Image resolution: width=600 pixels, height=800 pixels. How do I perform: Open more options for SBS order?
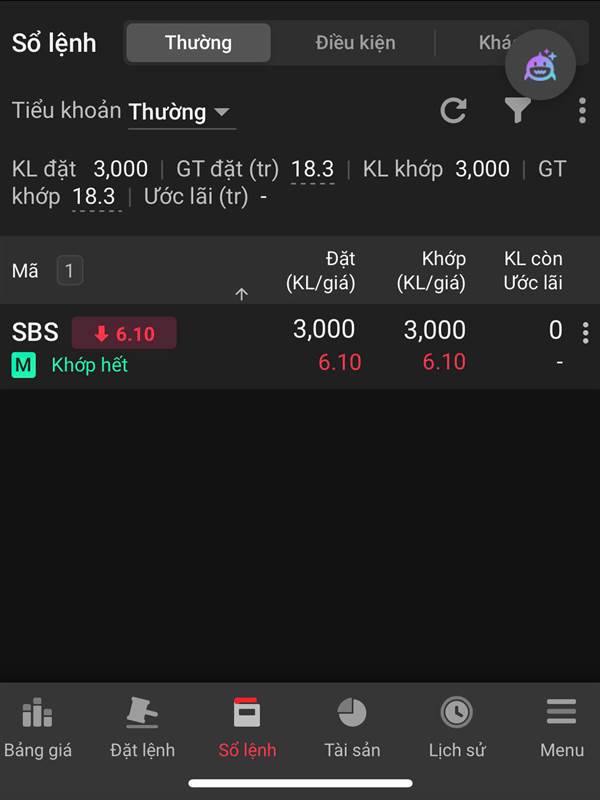(585, 333)
